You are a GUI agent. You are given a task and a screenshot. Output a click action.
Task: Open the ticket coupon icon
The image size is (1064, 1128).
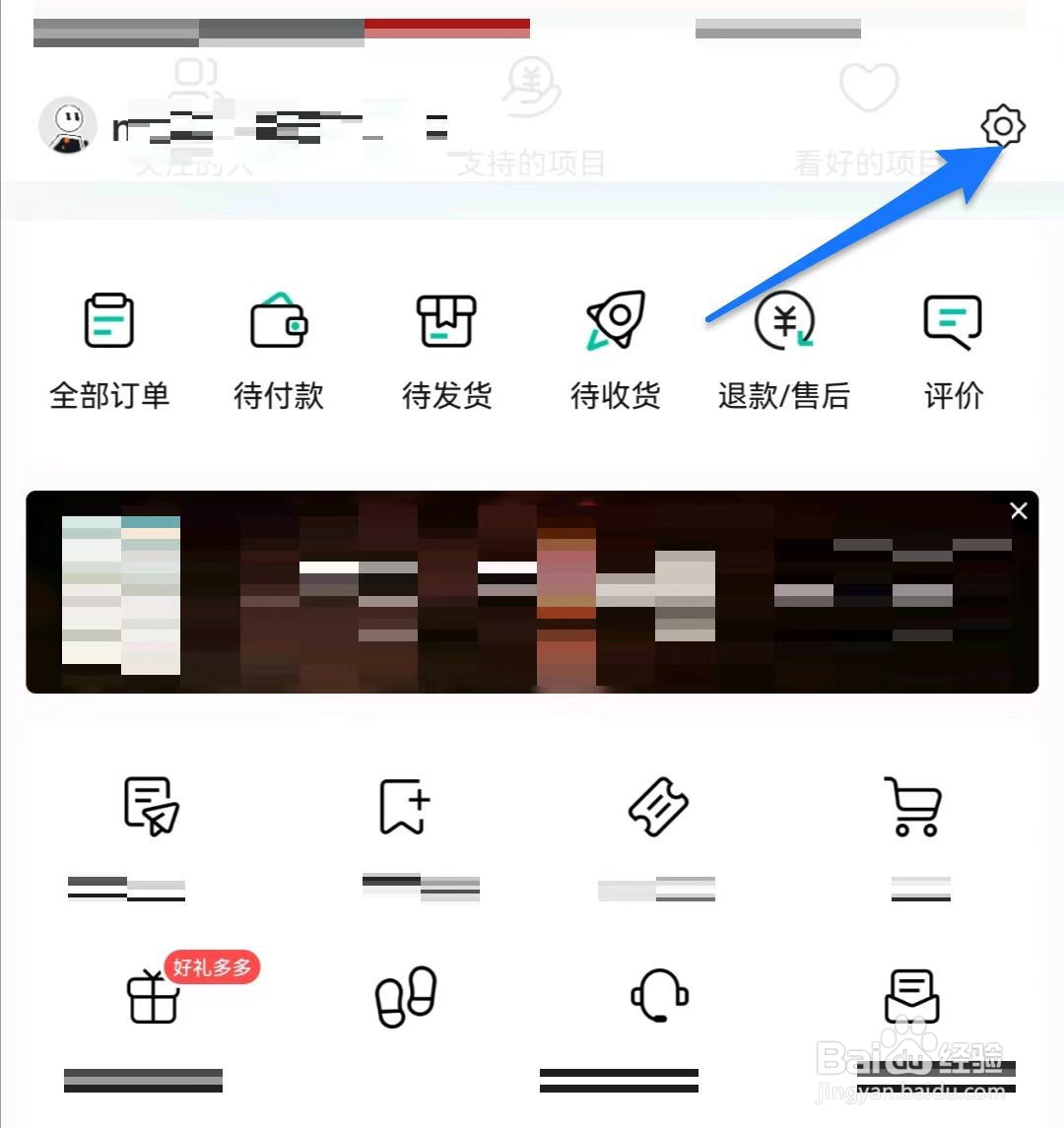(658, 806)
